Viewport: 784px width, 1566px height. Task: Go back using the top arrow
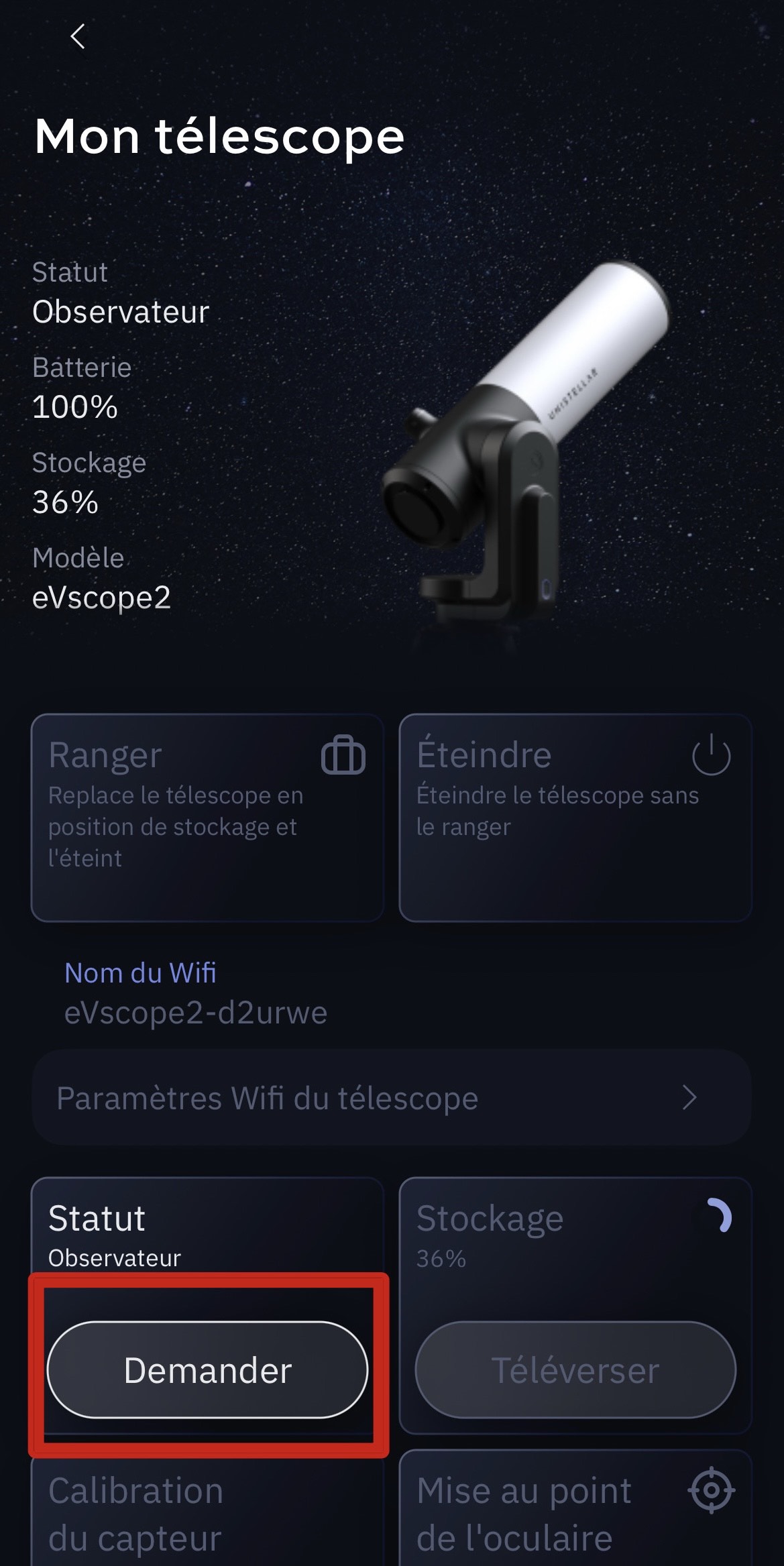tap(78, 36)
